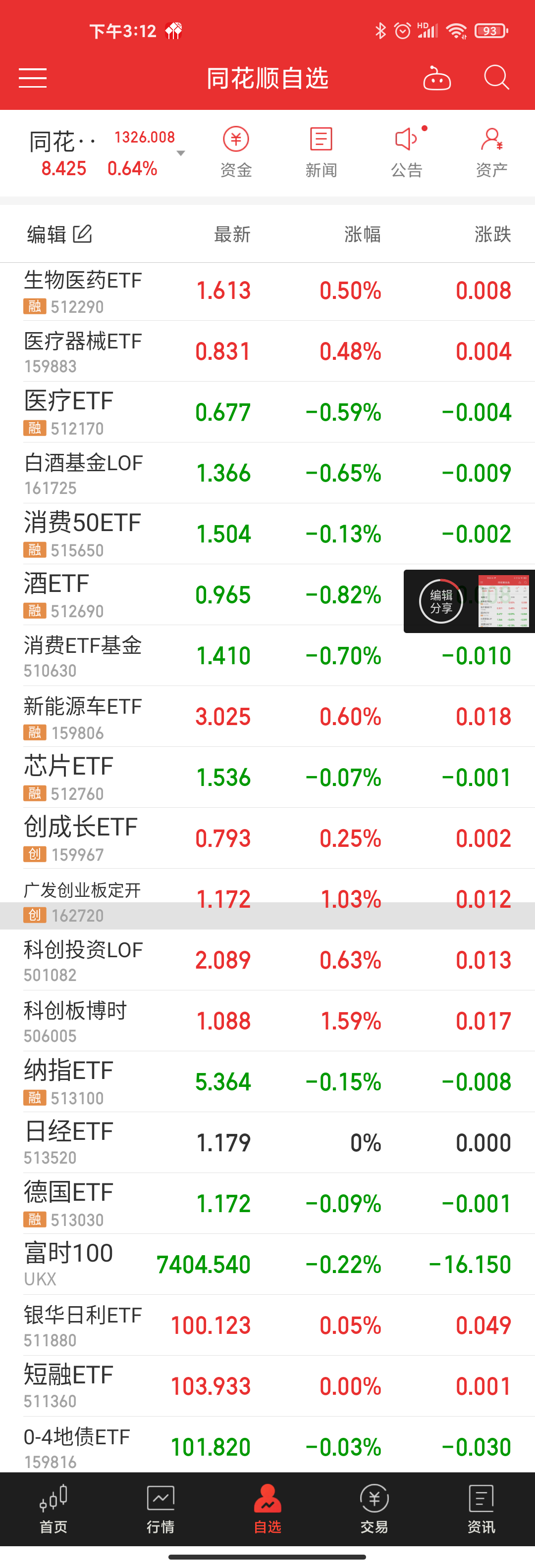Open 公告 announcements shortcut

click(x=406, y=152)
